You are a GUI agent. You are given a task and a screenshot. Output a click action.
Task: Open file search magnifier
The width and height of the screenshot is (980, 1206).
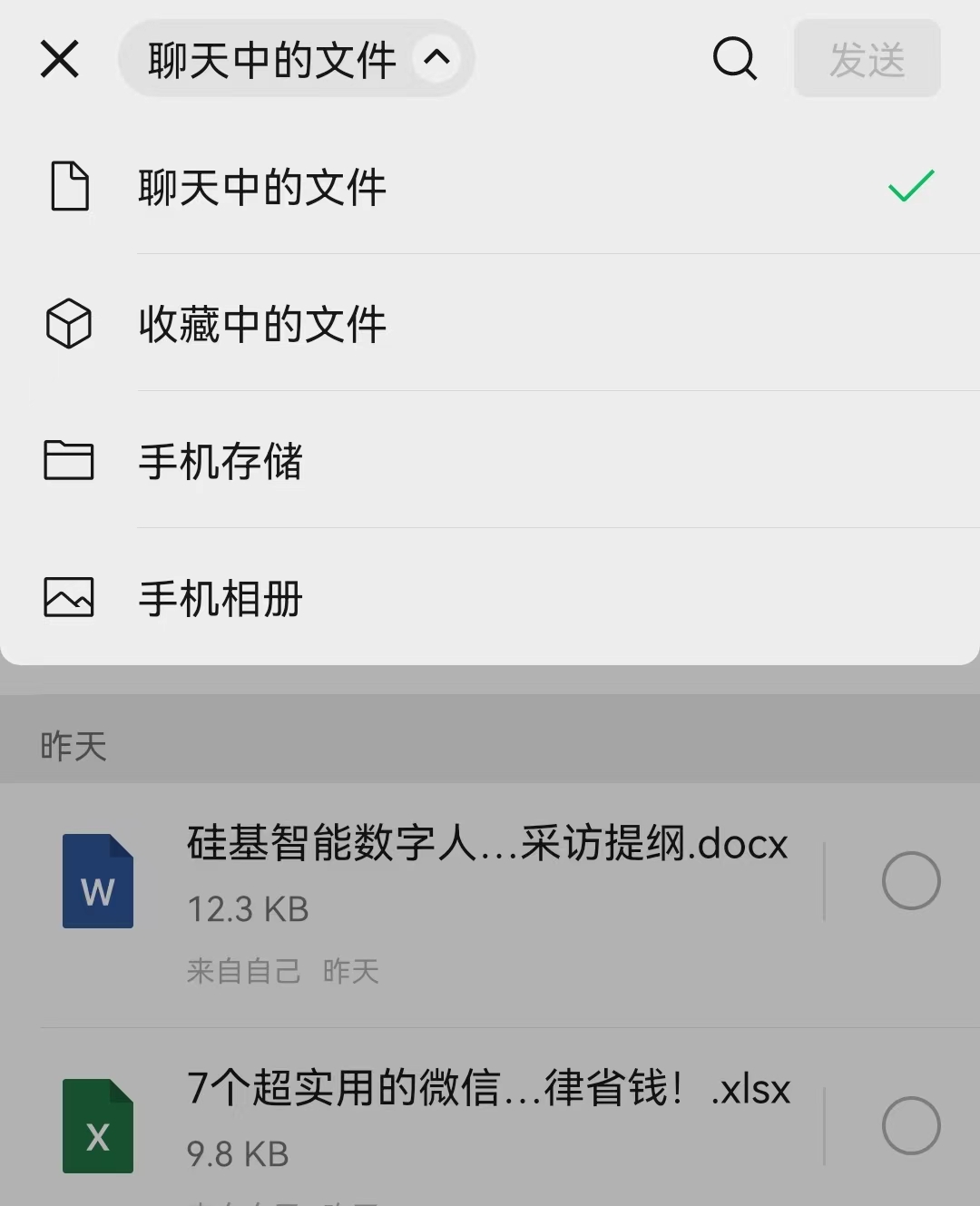[734, 60]
